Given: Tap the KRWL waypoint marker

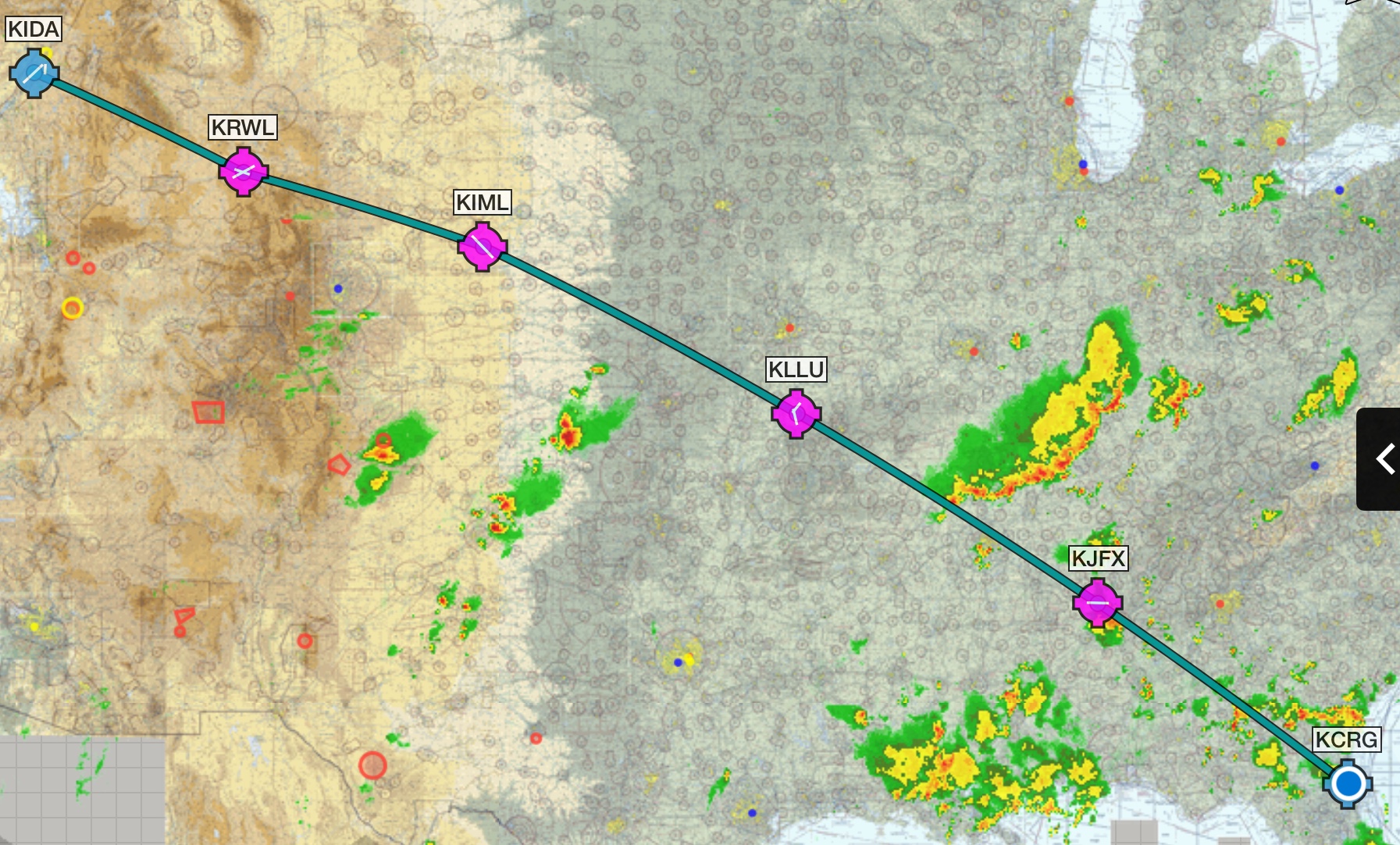Looking at the screenshot, I should click(244, 171).
